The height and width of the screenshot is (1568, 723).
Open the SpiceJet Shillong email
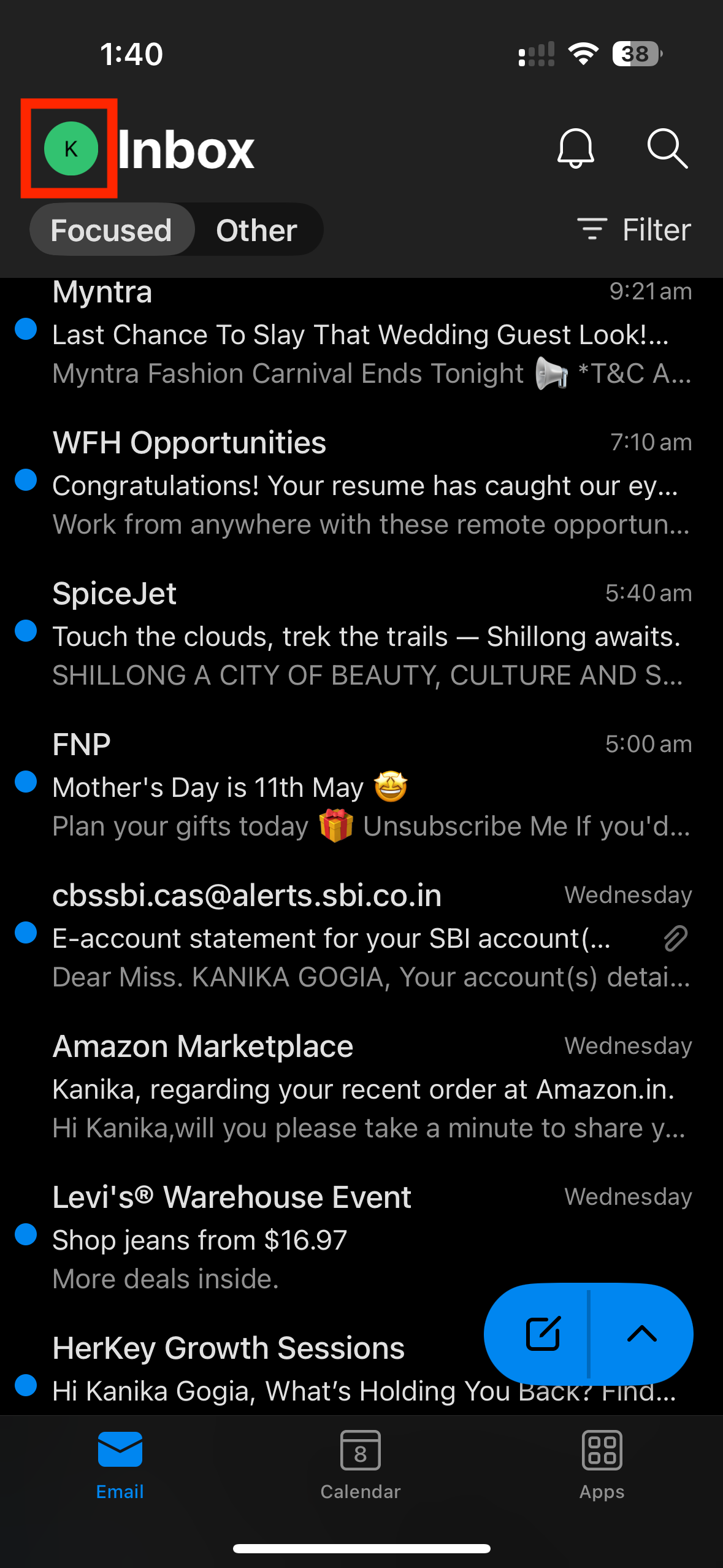pos(362,634)
